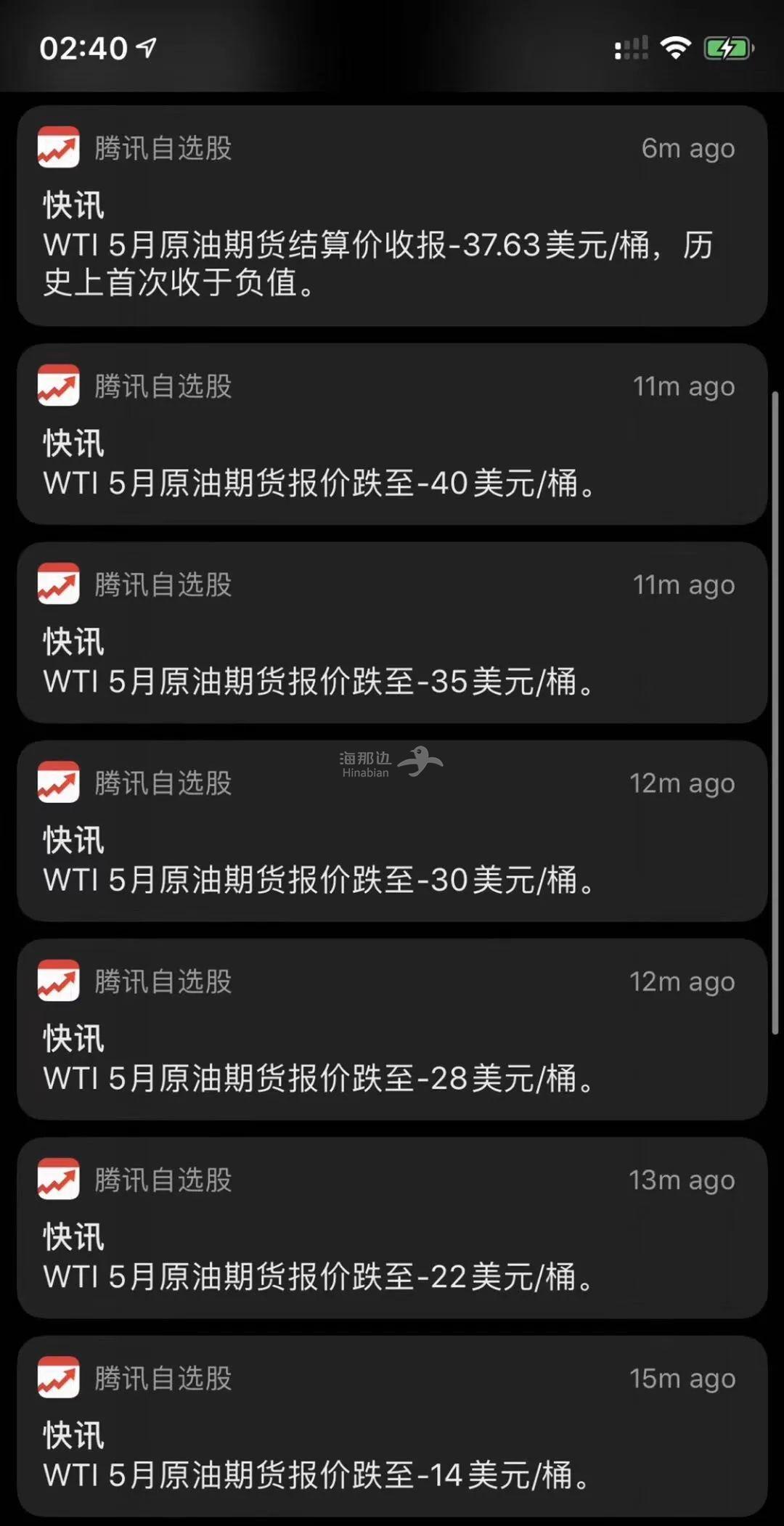Open the WTI -28 美元/桶 notification

pyautogui.click(x=392, y=1029)
